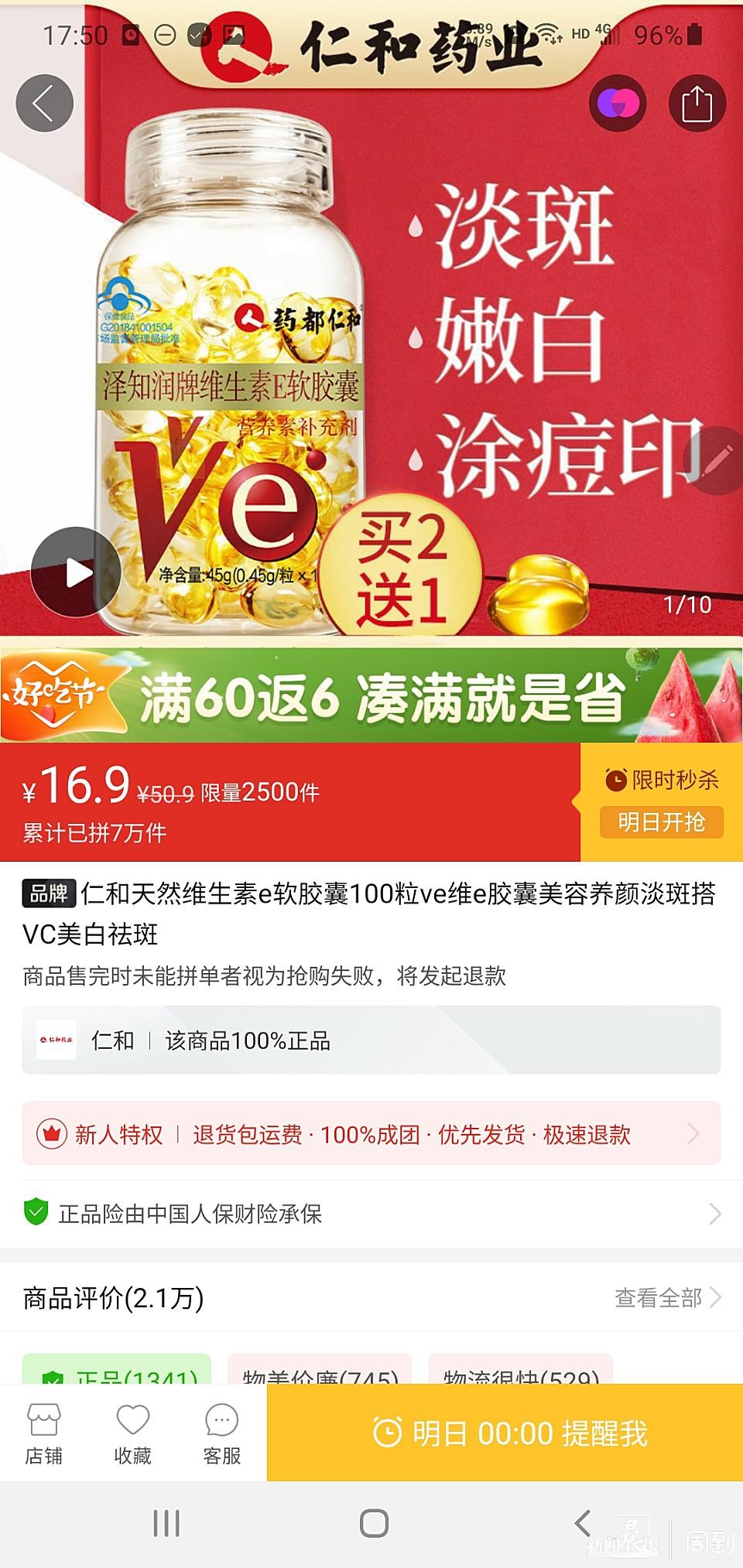Open the 仁和 brand authenticity row
743x1568 pixels.
pyautogui.click(x=371, y=1040)
